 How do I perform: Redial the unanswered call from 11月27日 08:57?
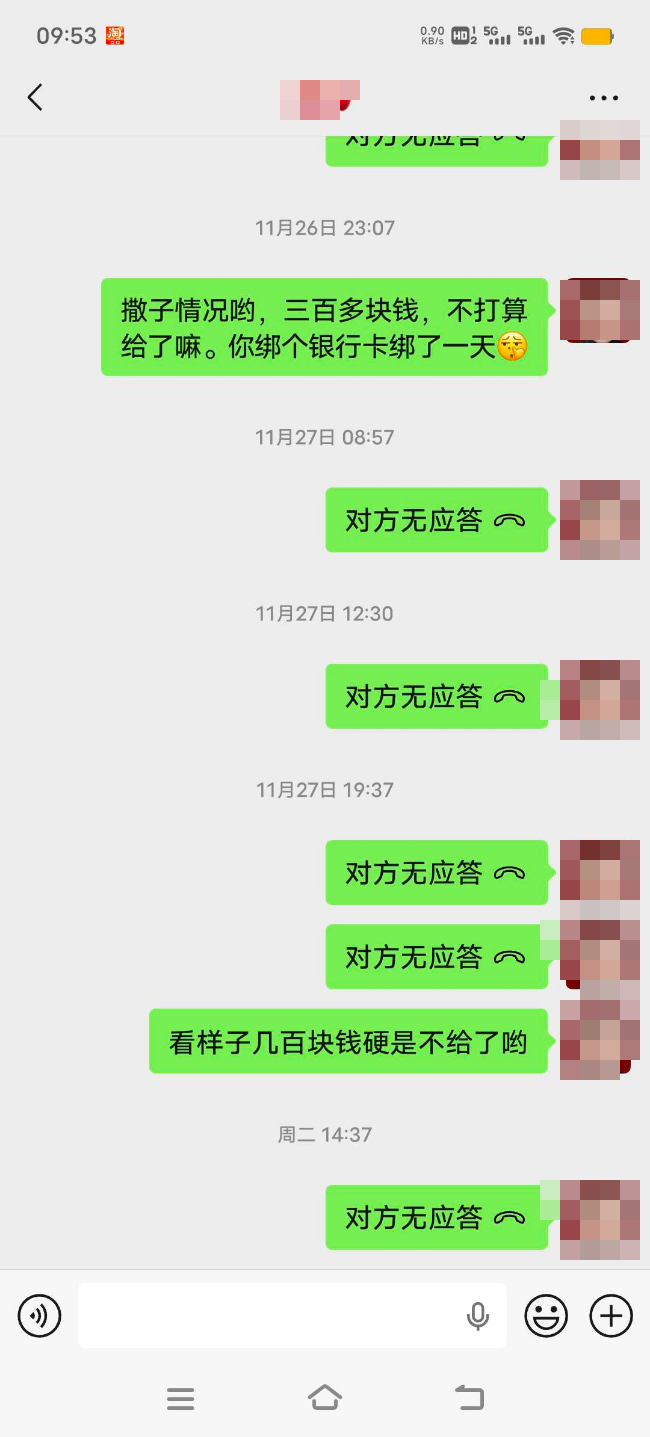tap(436, 520)
